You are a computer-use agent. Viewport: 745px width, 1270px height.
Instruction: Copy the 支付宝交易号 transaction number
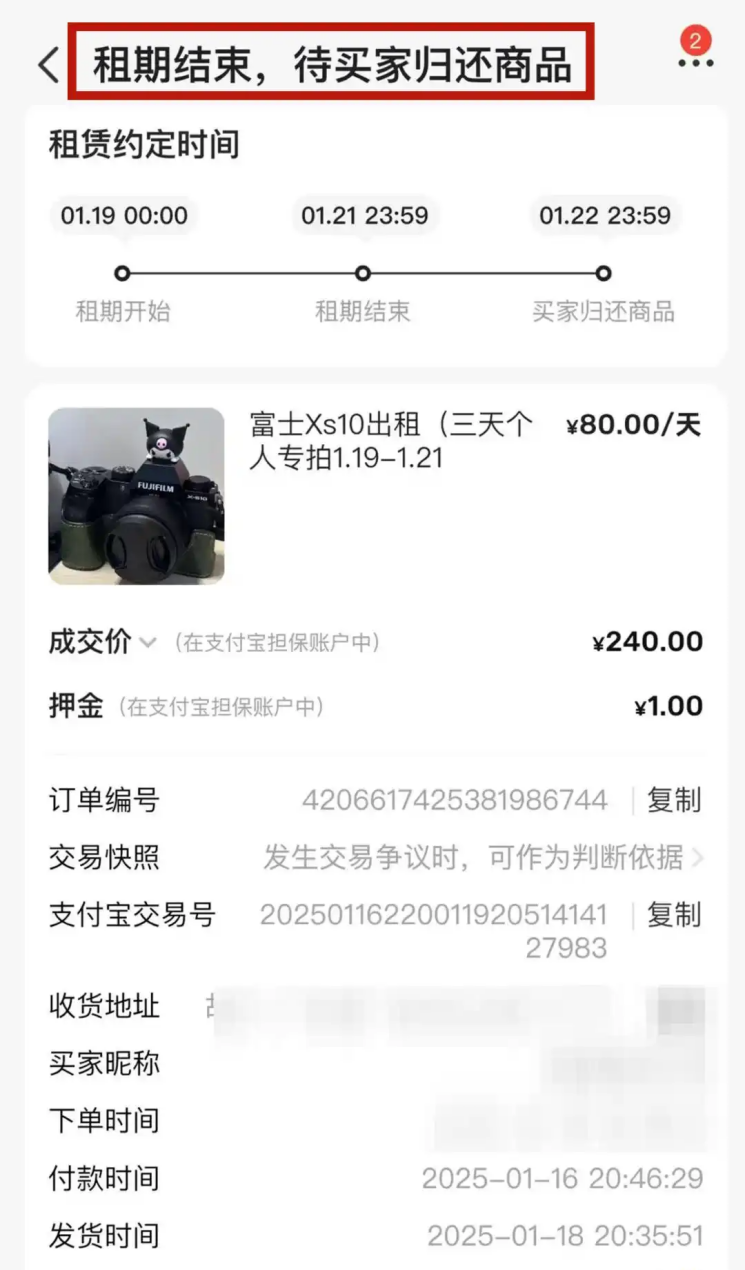(673, 914)
